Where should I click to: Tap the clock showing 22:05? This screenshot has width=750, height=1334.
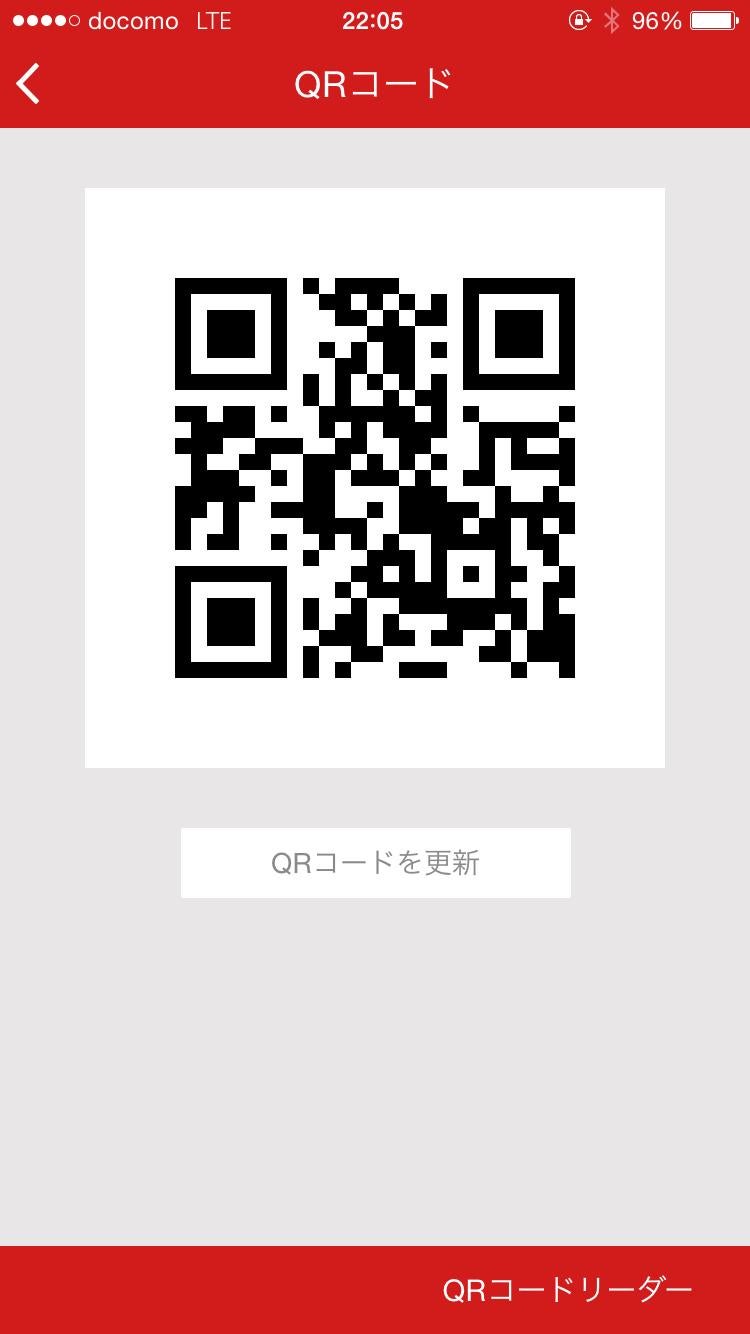pos(374,20)
